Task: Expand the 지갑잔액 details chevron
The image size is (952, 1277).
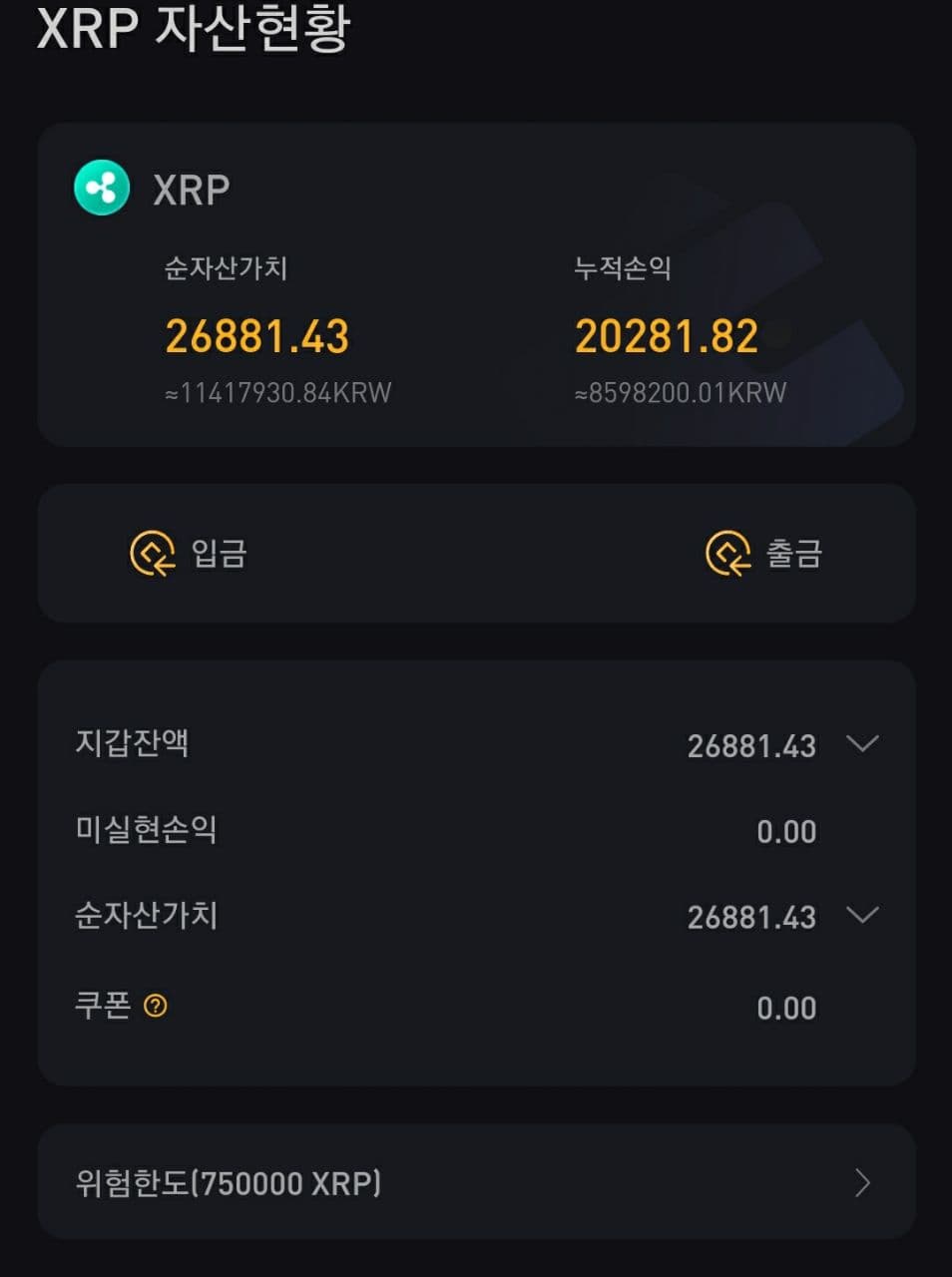Action: coord(861,744)
